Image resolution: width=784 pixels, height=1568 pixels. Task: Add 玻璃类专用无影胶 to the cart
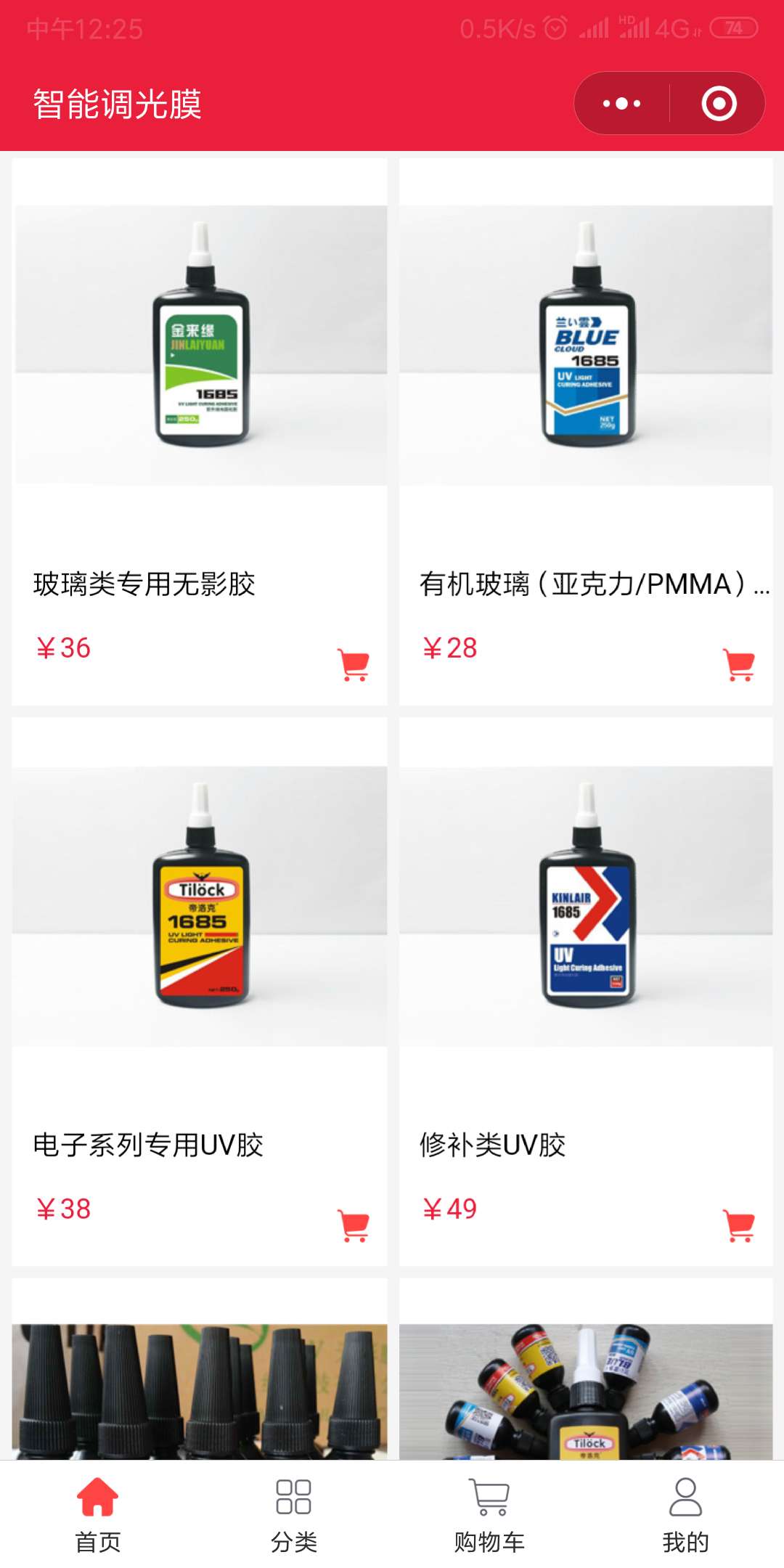(354, 664)
